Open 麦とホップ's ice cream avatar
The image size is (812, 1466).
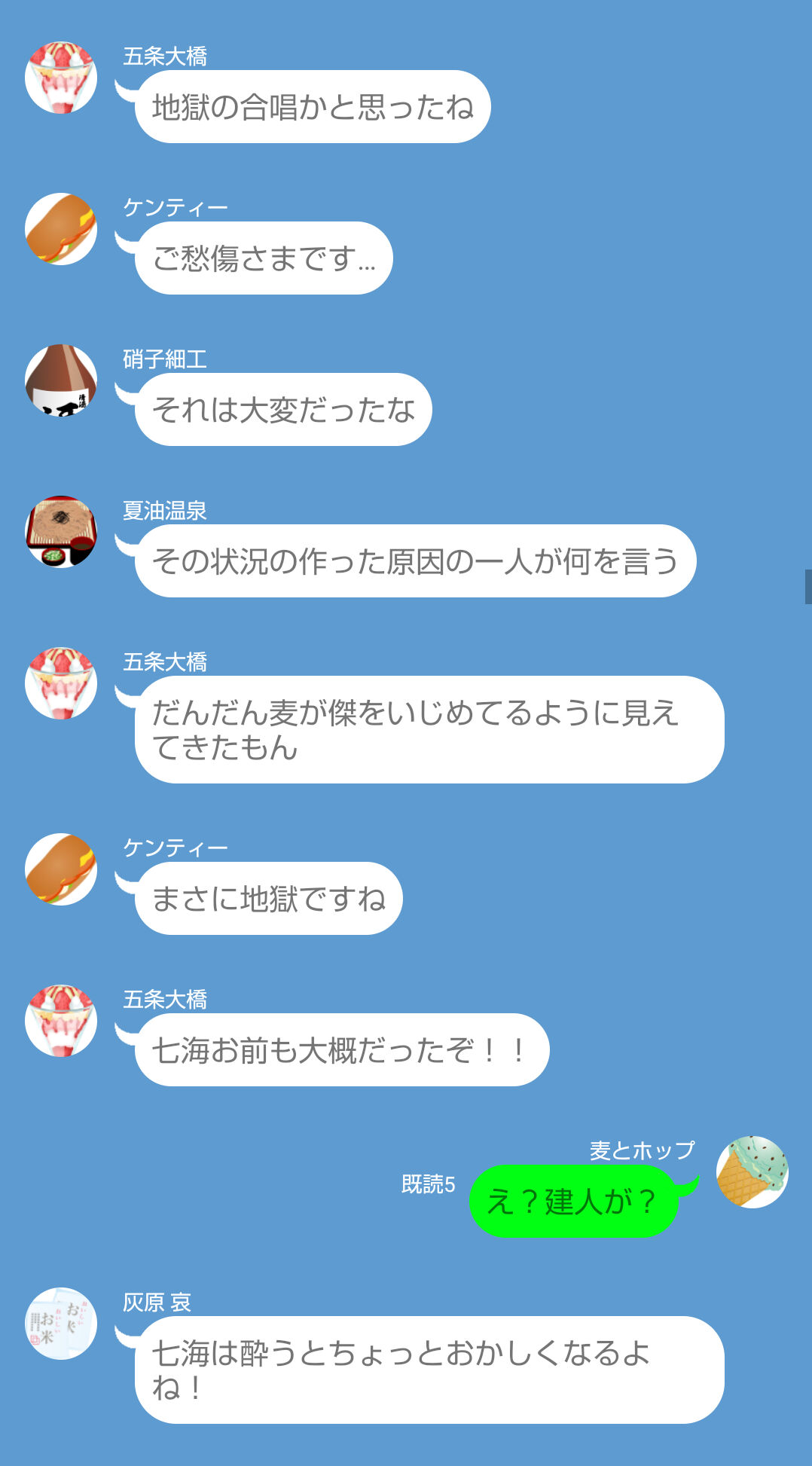752,1172
